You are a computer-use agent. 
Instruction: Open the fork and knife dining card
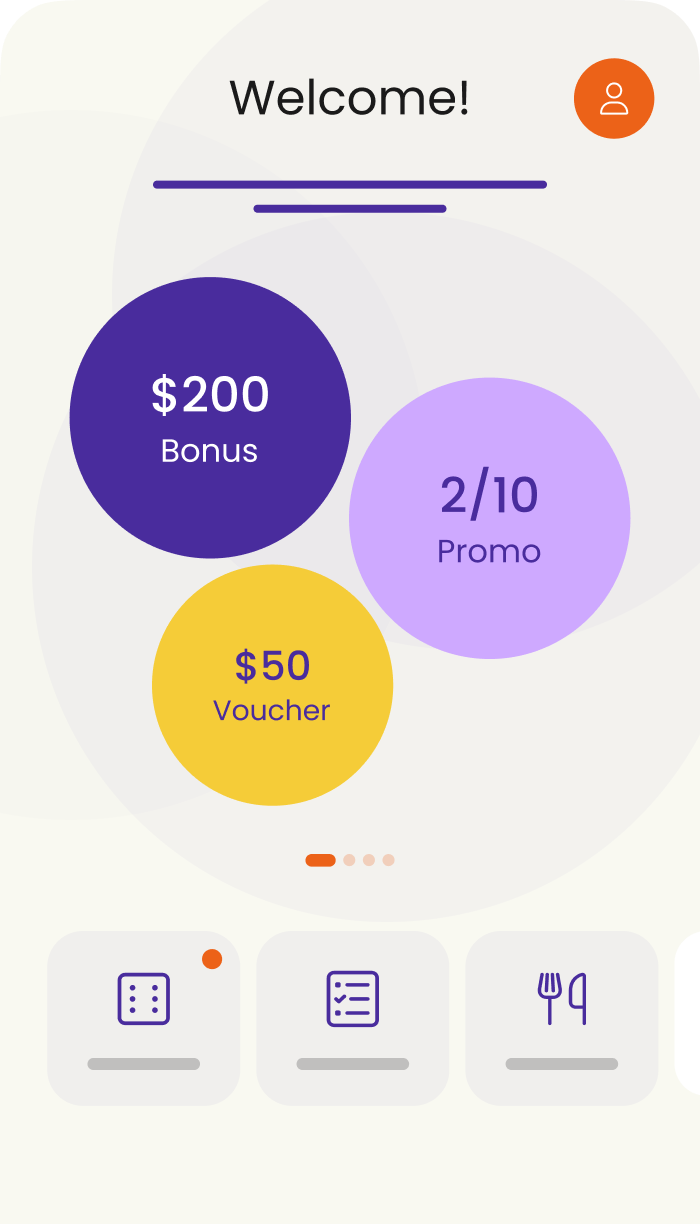[x=561, y=1017]
